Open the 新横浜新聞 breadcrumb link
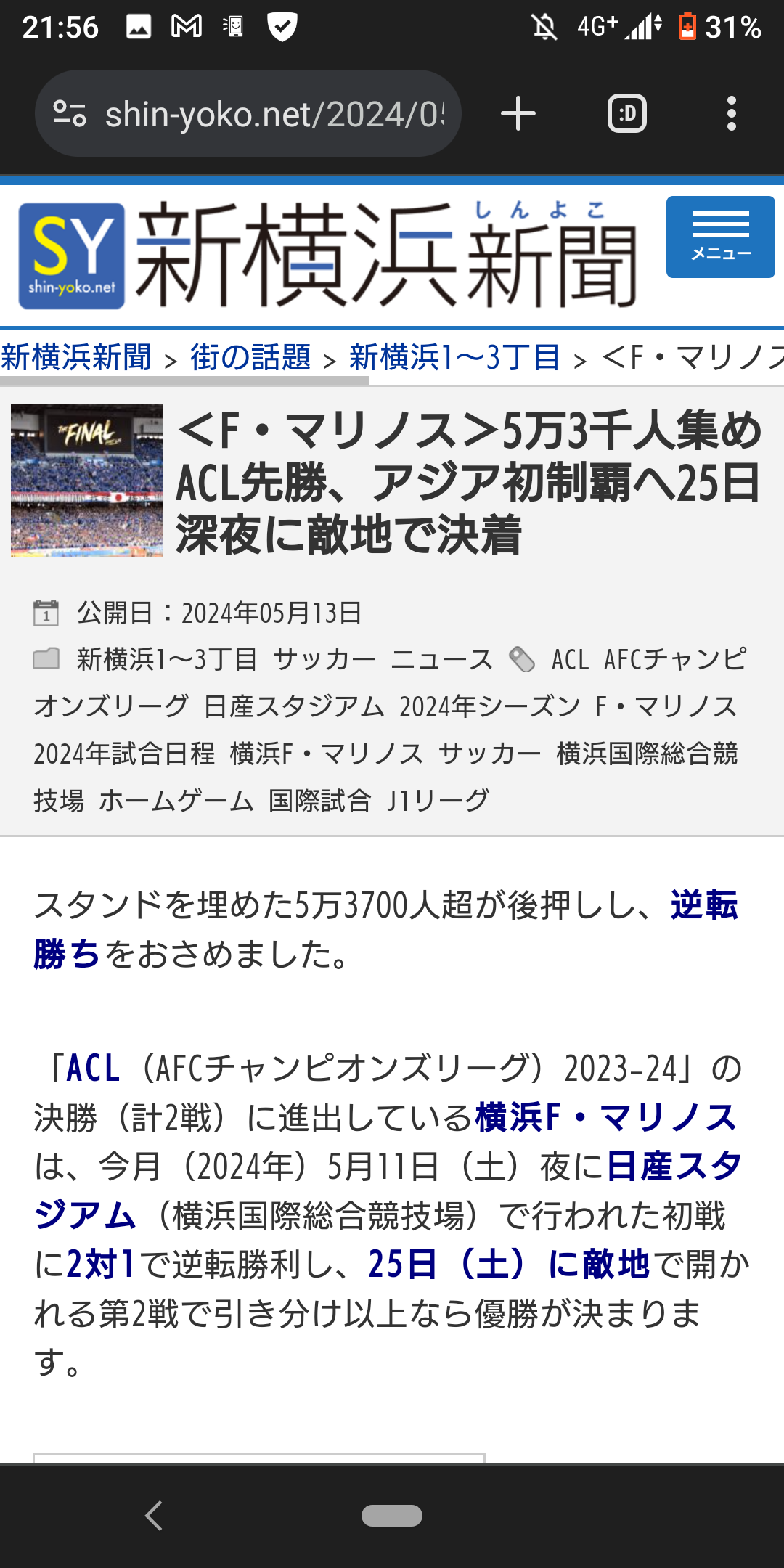This screenshot has width=784, height=1568. coord(76,358)
